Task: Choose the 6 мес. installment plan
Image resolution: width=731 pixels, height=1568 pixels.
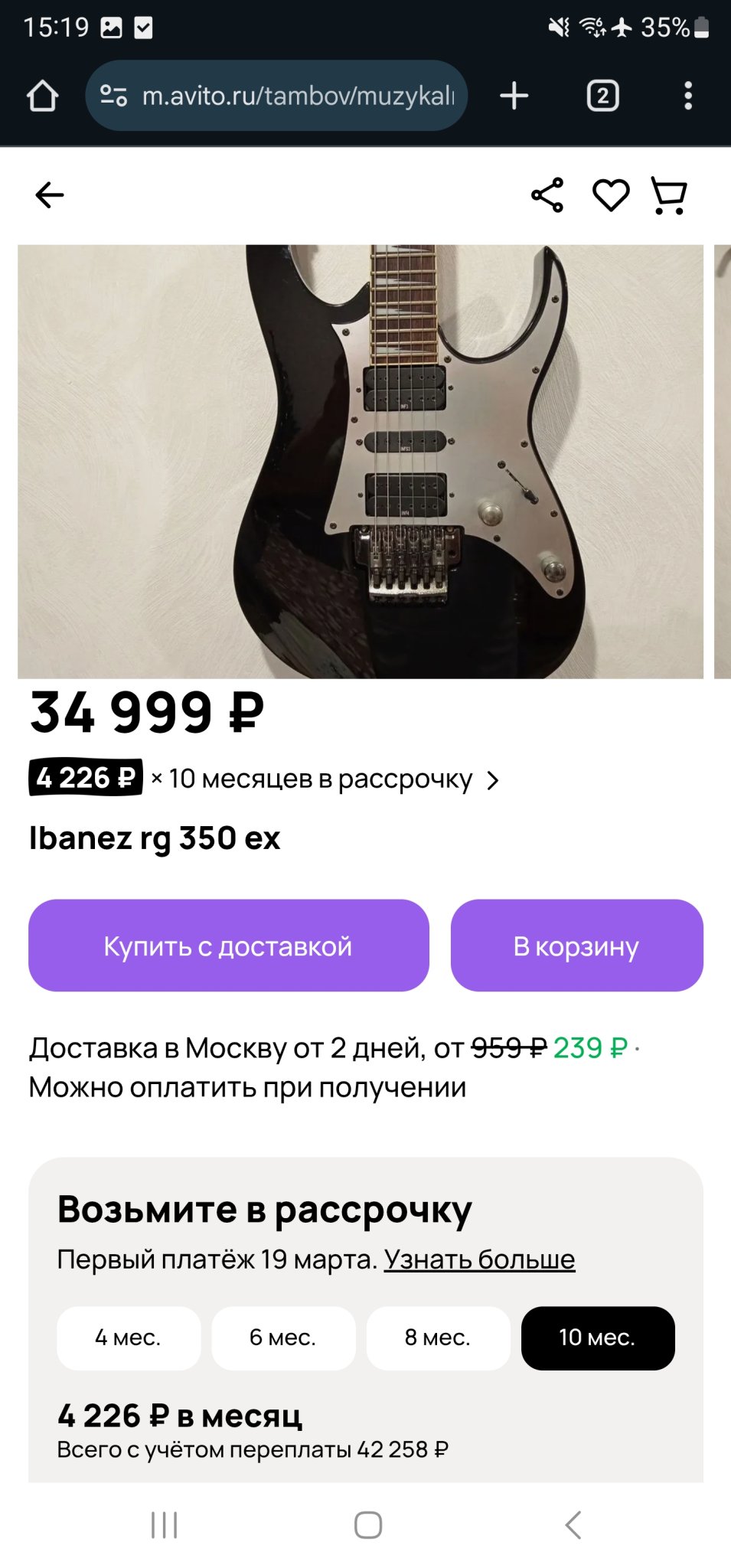Action: coord(283,1338)
